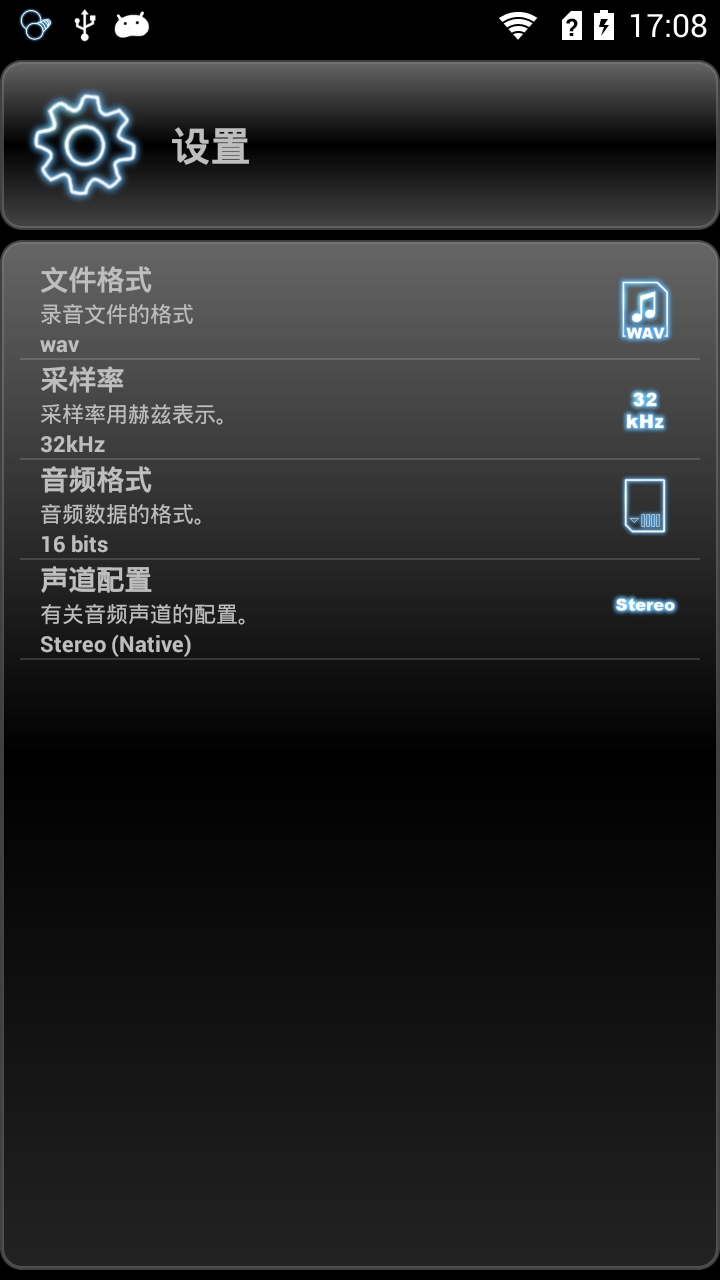Open the 音频格式 audio format setting
This screenshot has height=1280, width=720.
[360, 509]
